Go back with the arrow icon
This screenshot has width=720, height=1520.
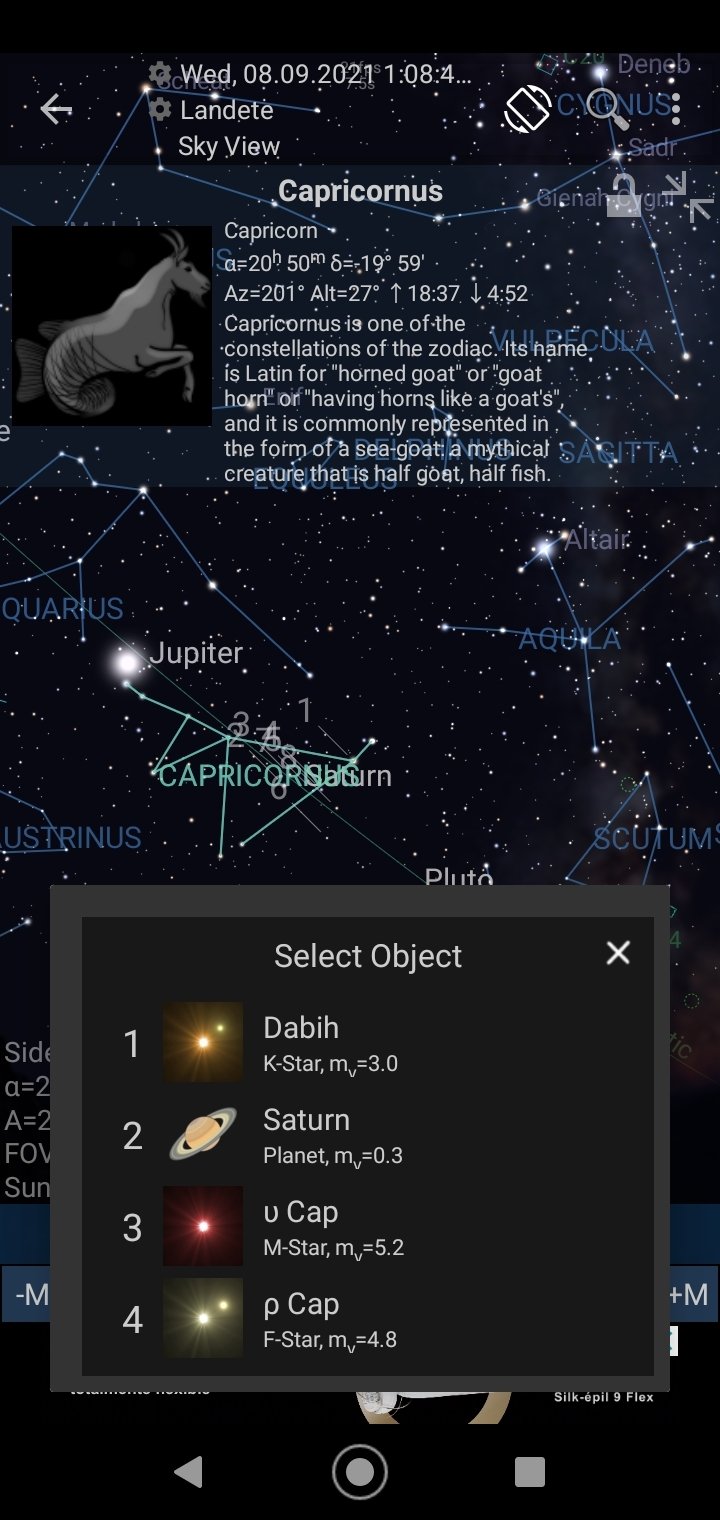(x=56, y=110)
